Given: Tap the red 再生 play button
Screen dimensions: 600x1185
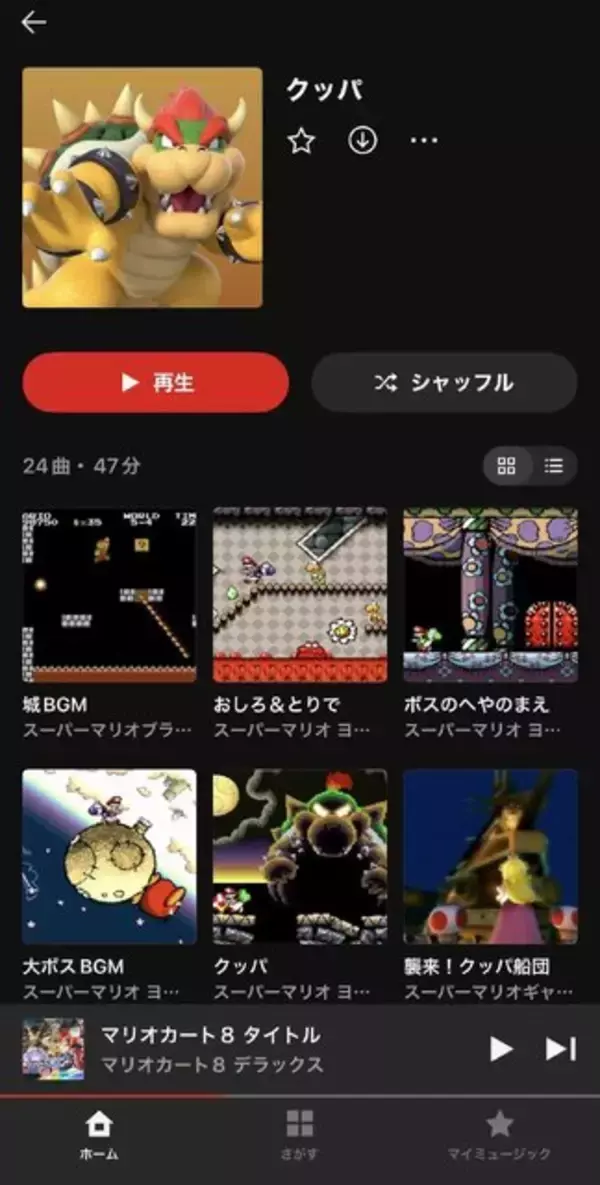Looking at the screenshot, I should click(x=156, y=382).
